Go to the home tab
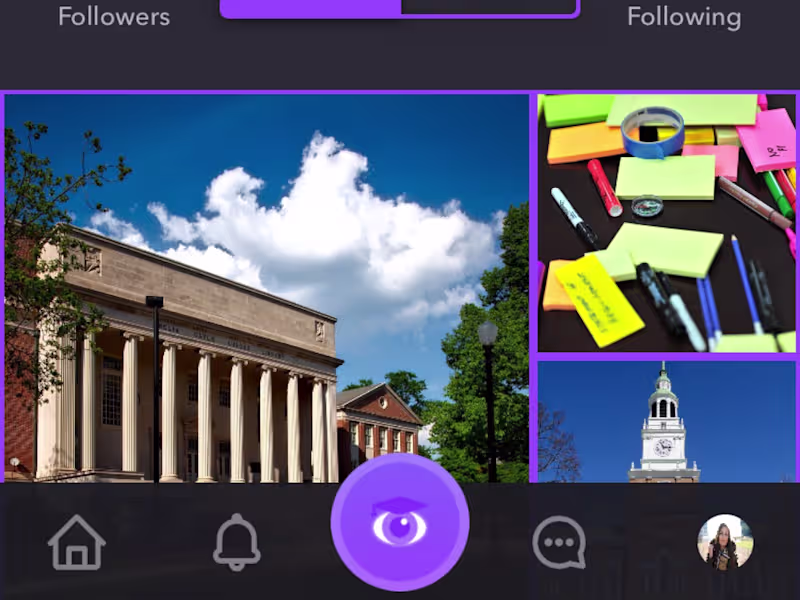The height and width of the screenshot is (600, 800). (x=77, y=544)
